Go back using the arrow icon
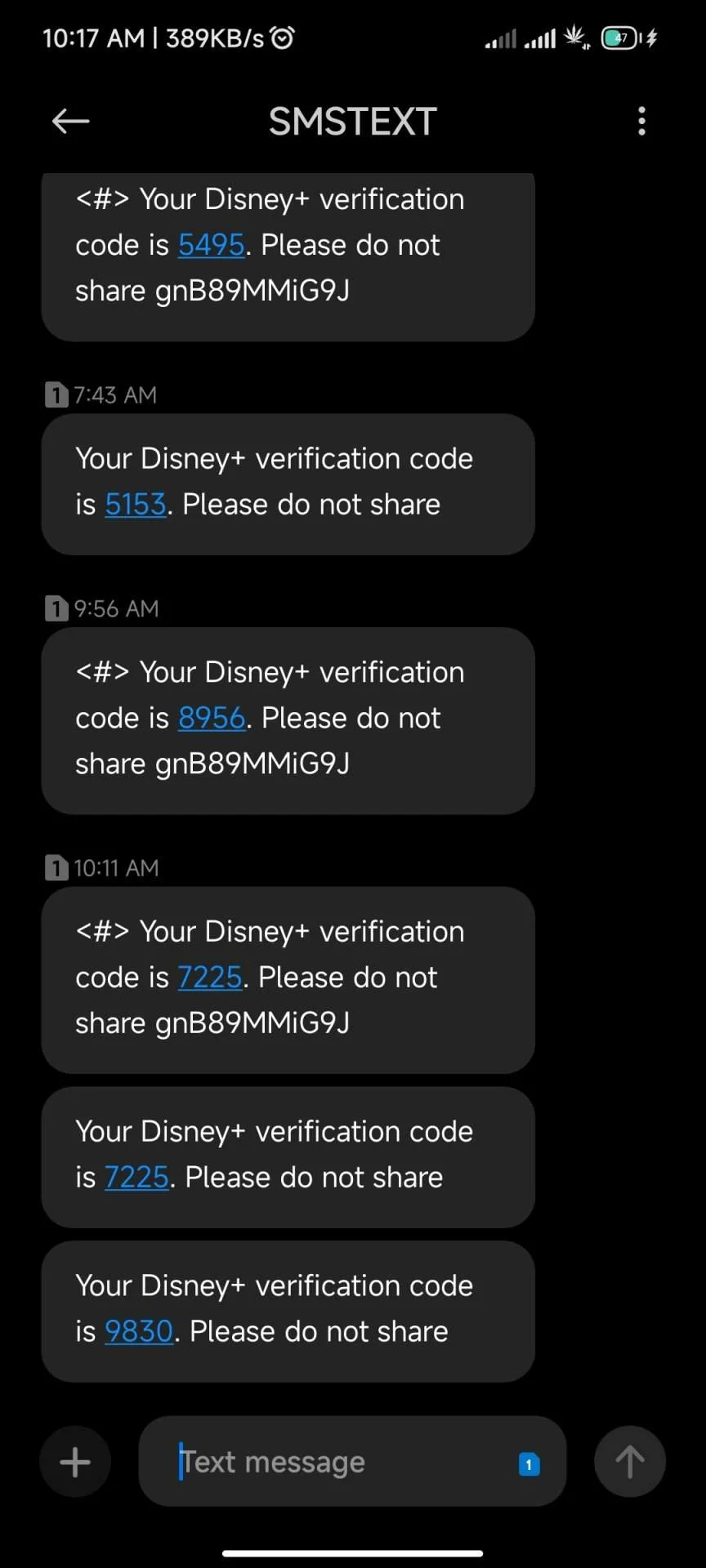Screen dimensions: 706x1568 click(x=70, y=122)
